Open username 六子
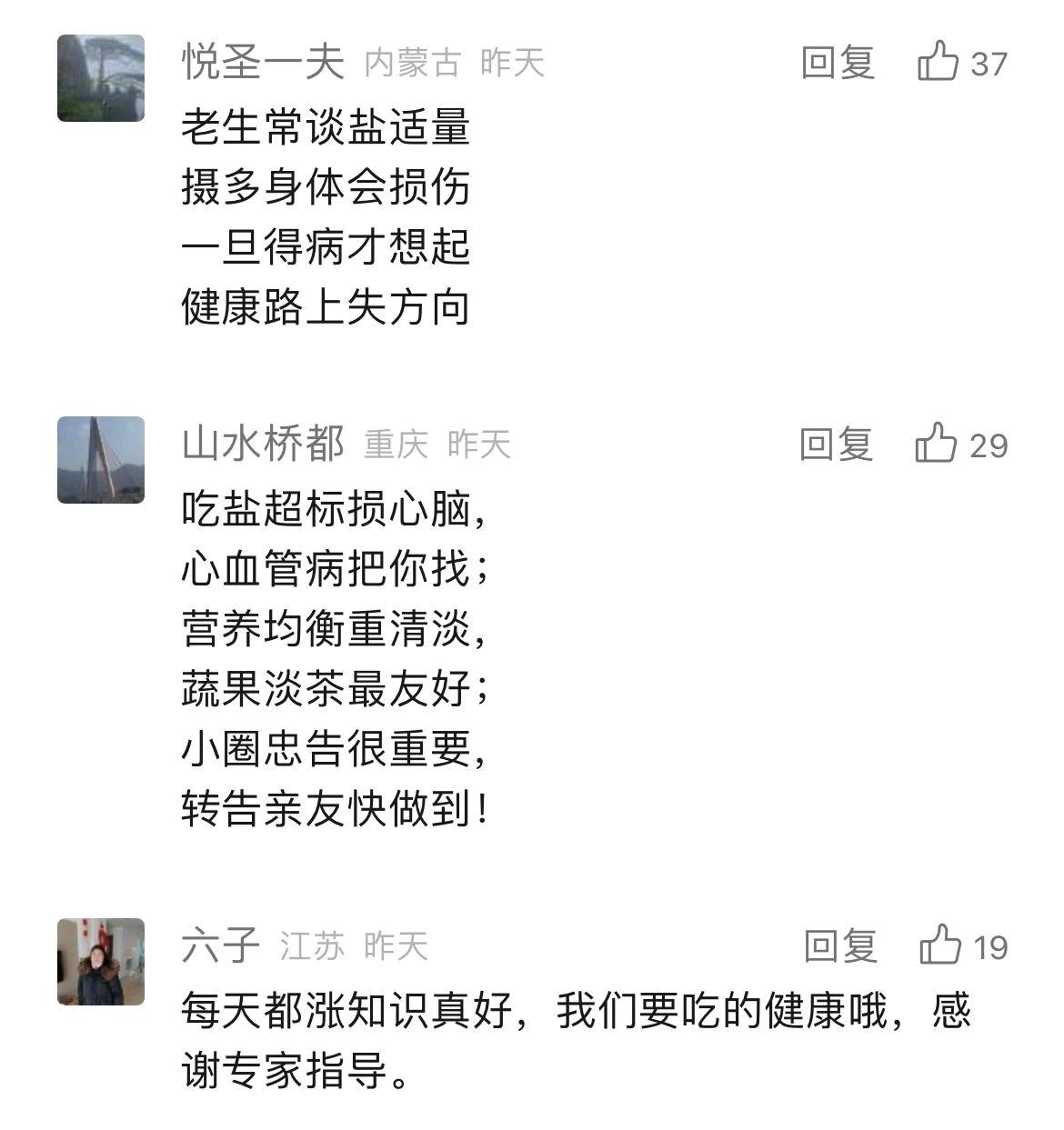 pyautogui.click(x=221, y=946)
